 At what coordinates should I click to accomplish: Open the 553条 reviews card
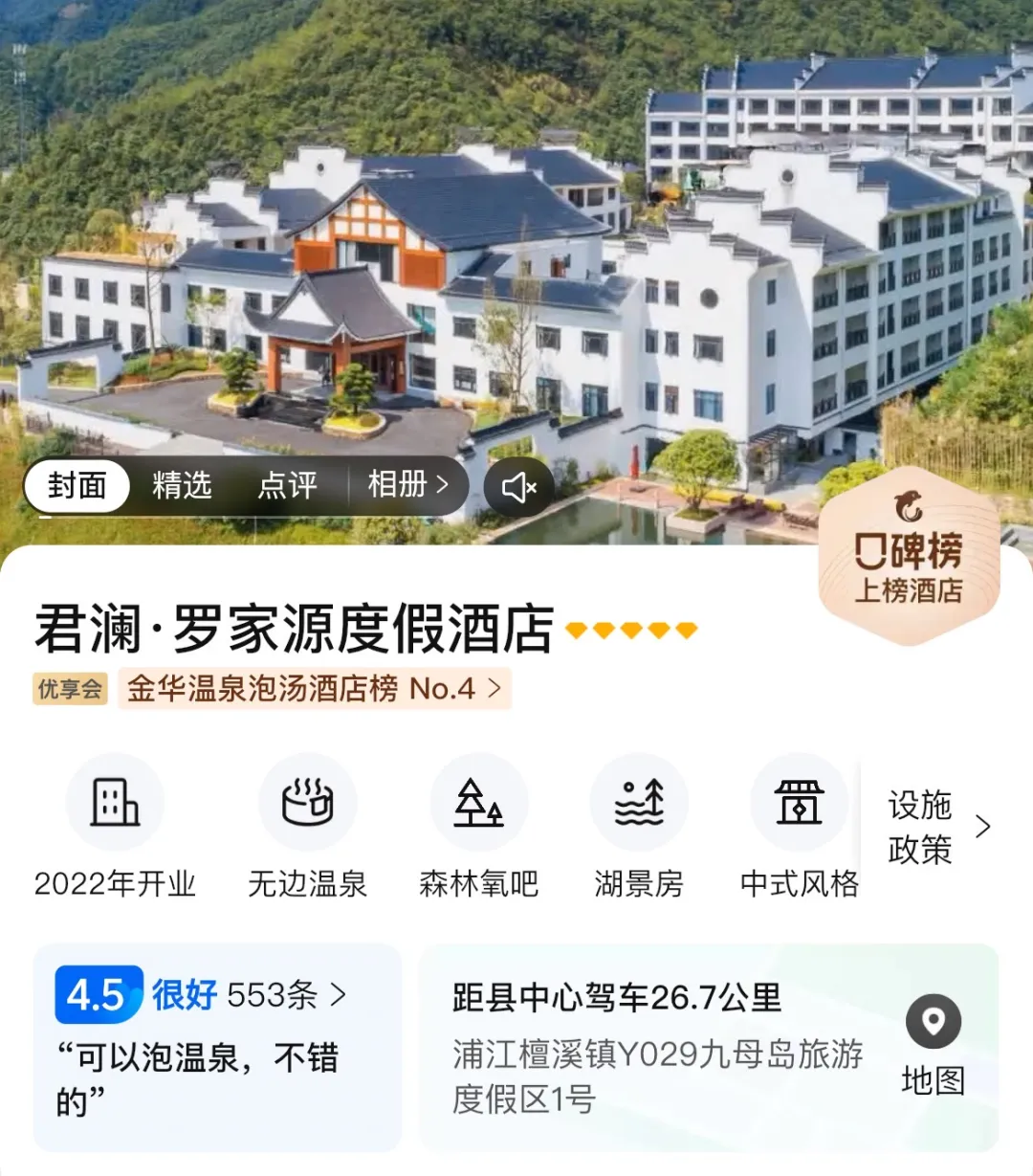pyautogui.click(x=217, y=1047)
